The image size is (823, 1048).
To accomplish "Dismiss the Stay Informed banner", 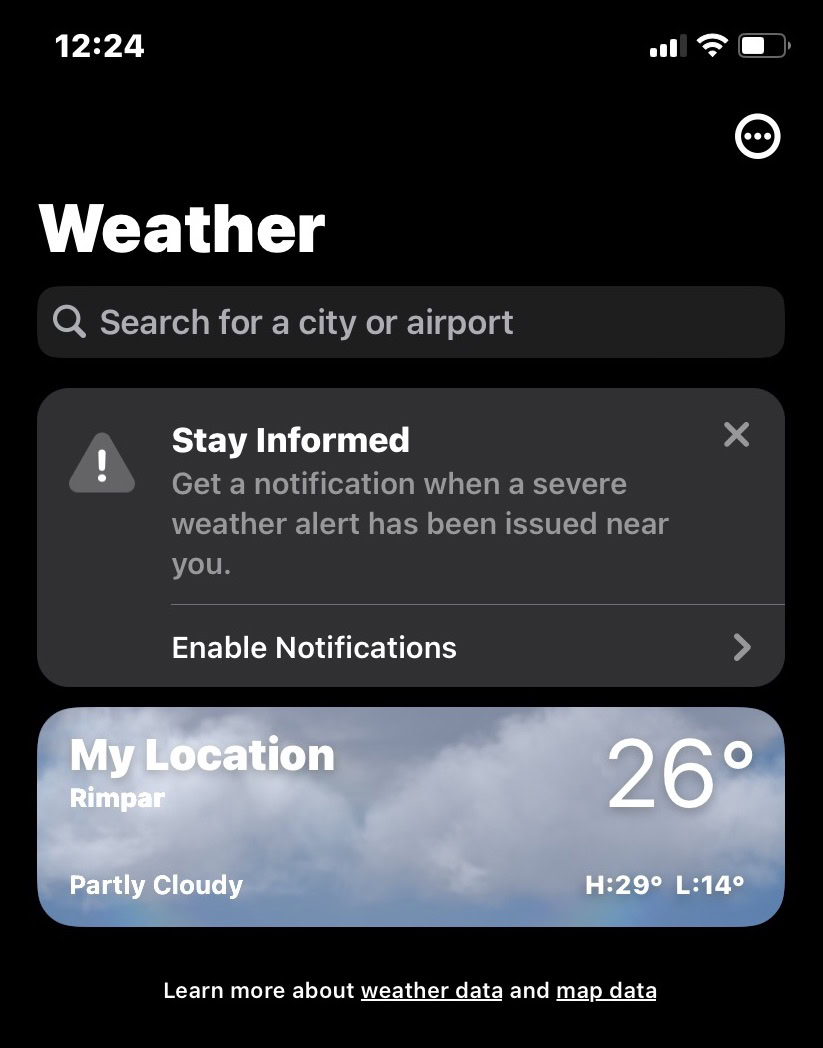I will coord(736,434).
